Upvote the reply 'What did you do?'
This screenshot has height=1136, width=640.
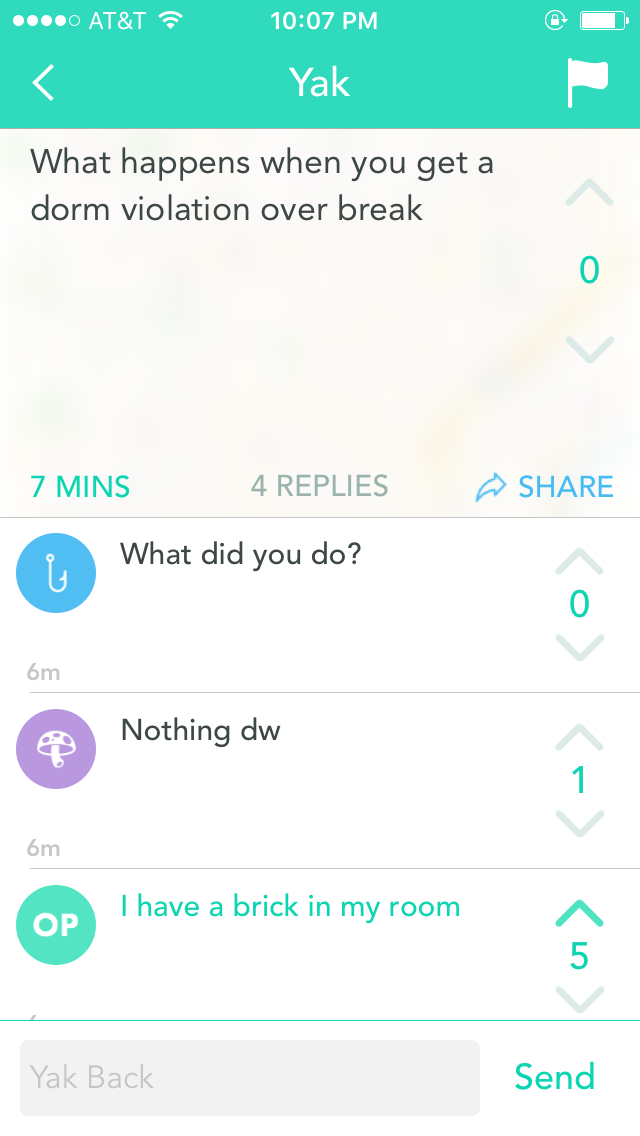(x=580, y=561)
